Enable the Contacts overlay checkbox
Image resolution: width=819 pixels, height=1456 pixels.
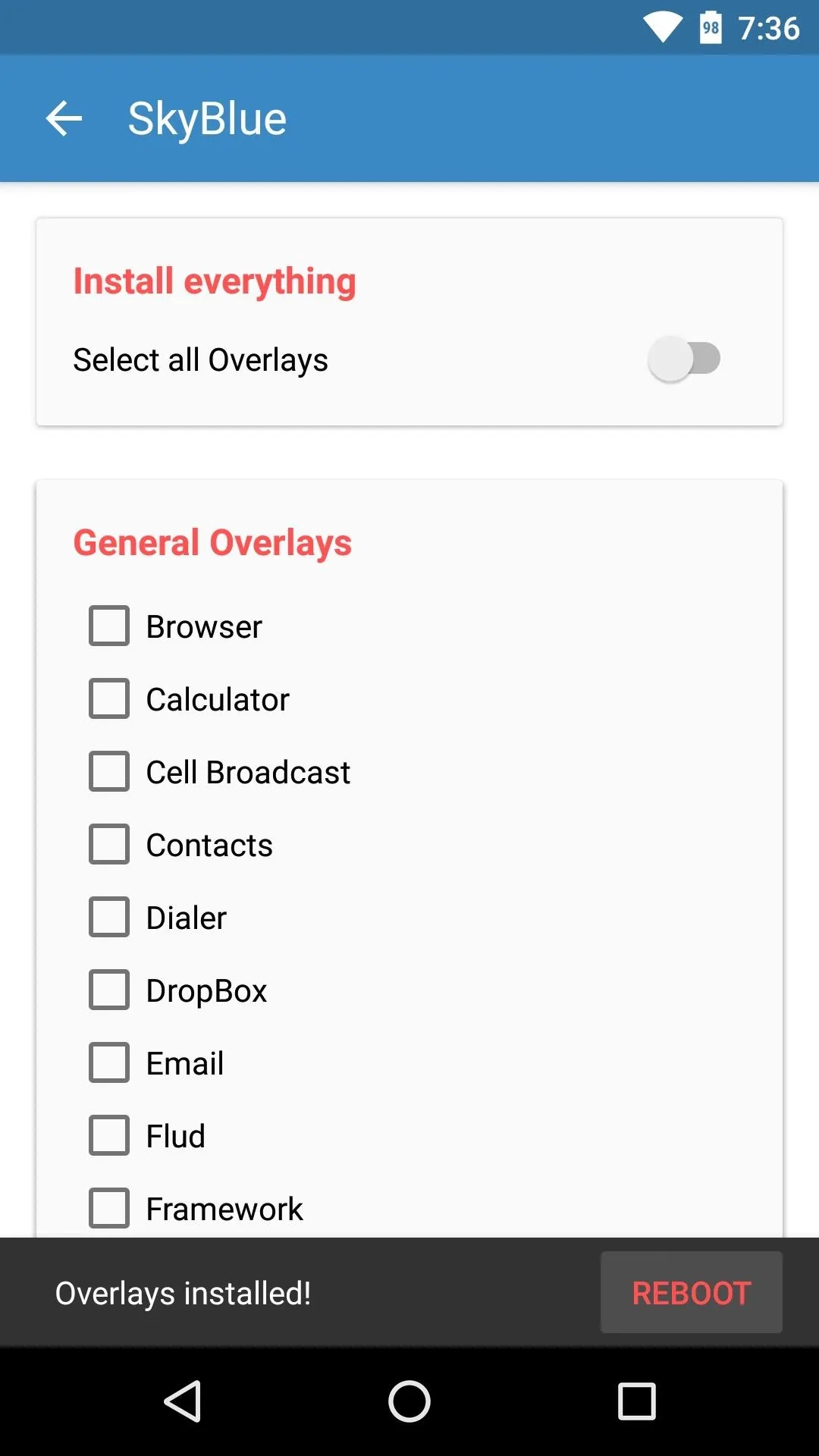[x=109, y=844]
